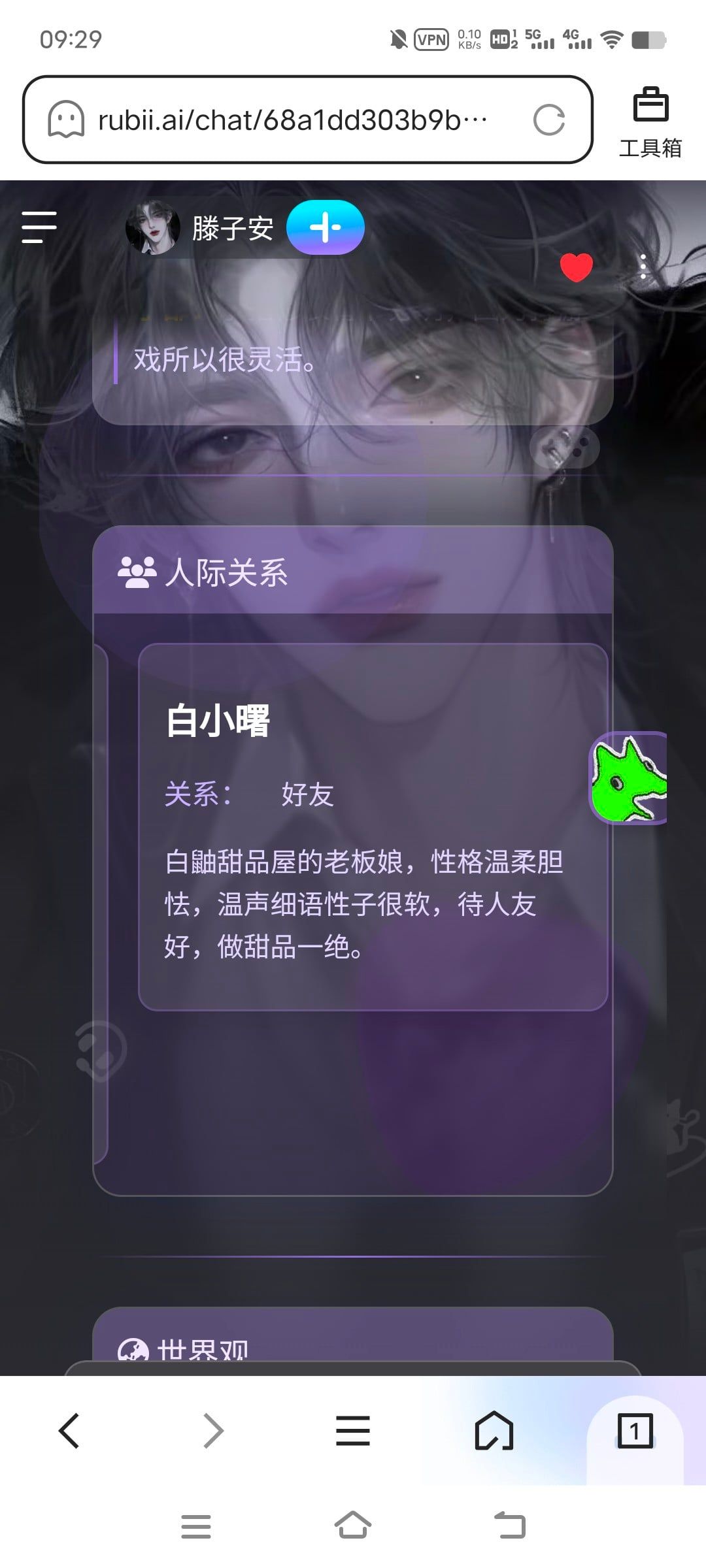Tap the system back button

pos(510,1526)
